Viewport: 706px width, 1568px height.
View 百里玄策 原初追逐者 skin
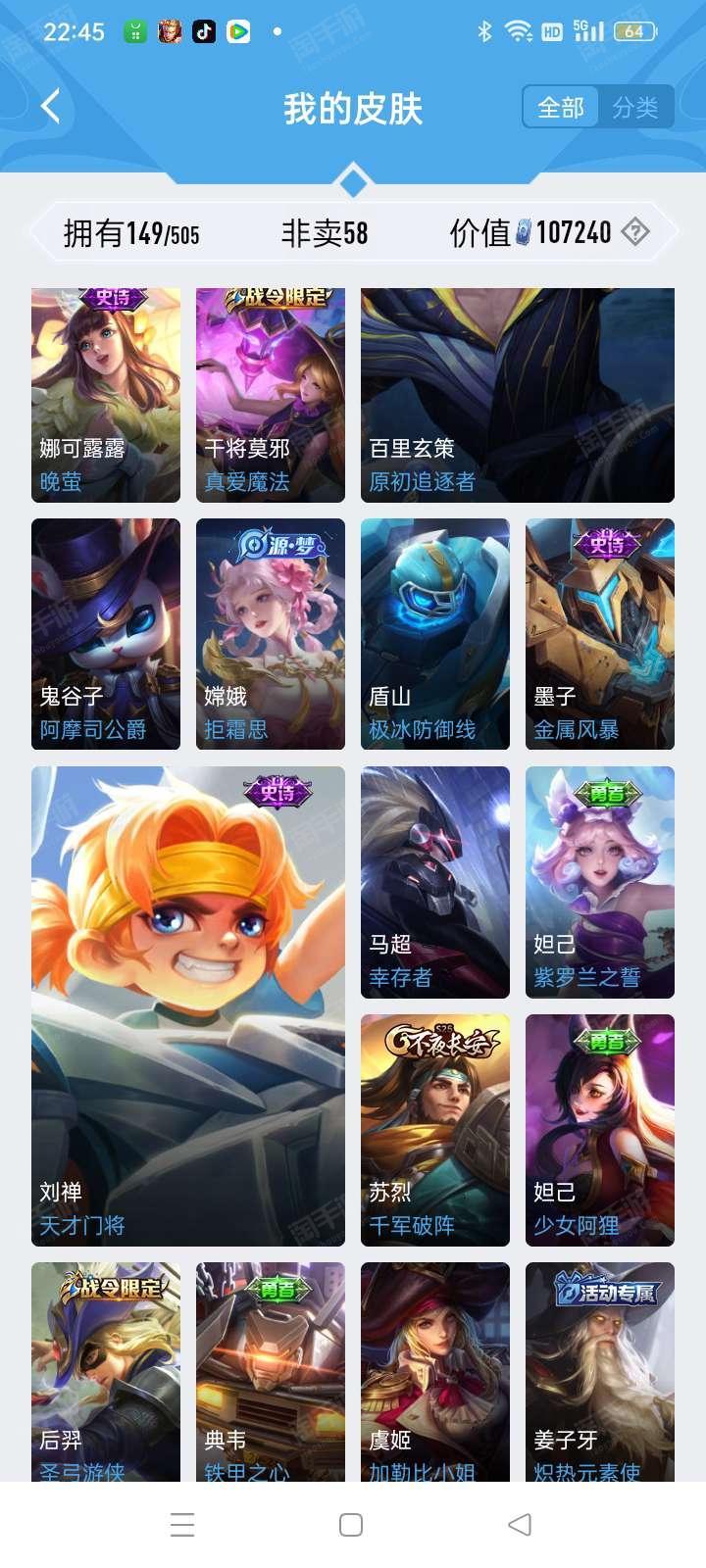518,395
